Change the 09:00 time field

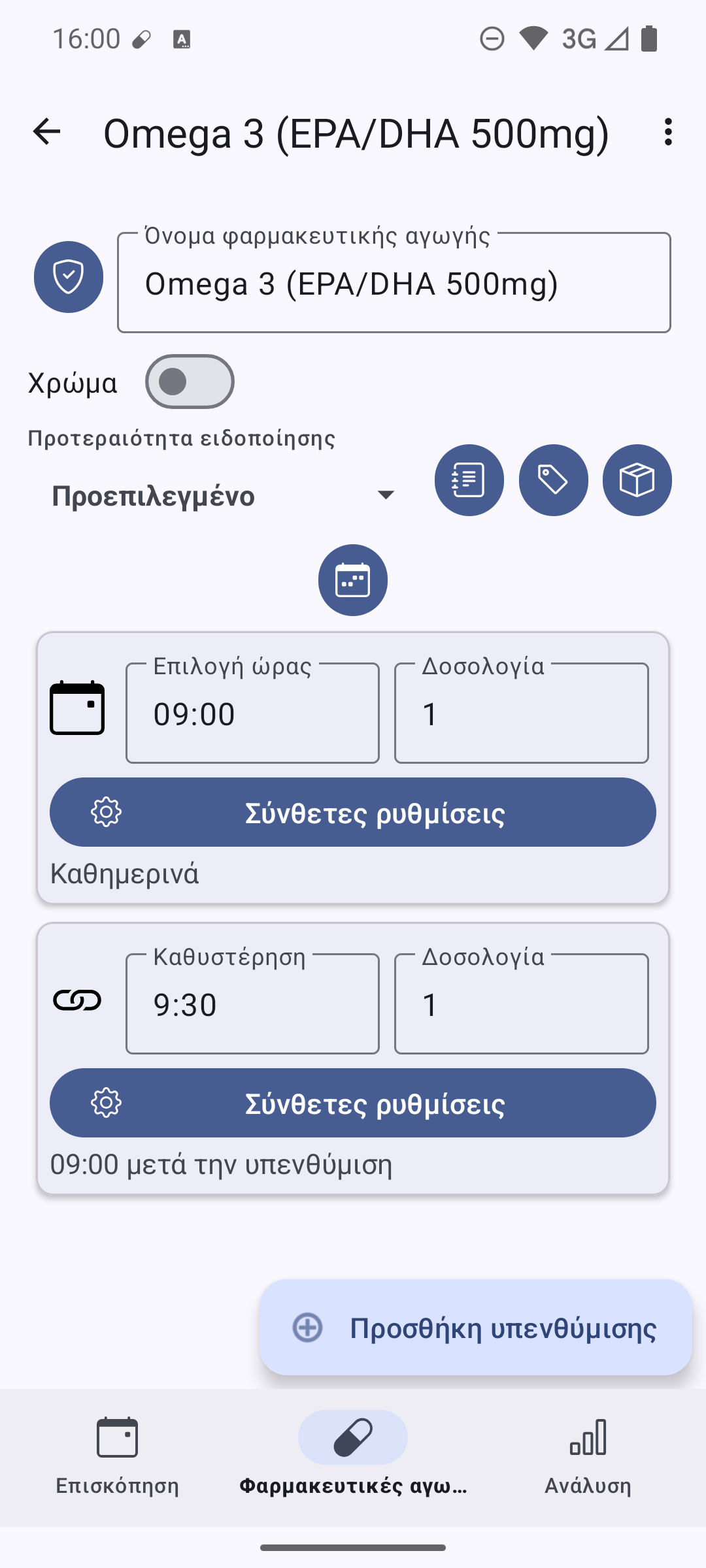(x=252, y=713)
